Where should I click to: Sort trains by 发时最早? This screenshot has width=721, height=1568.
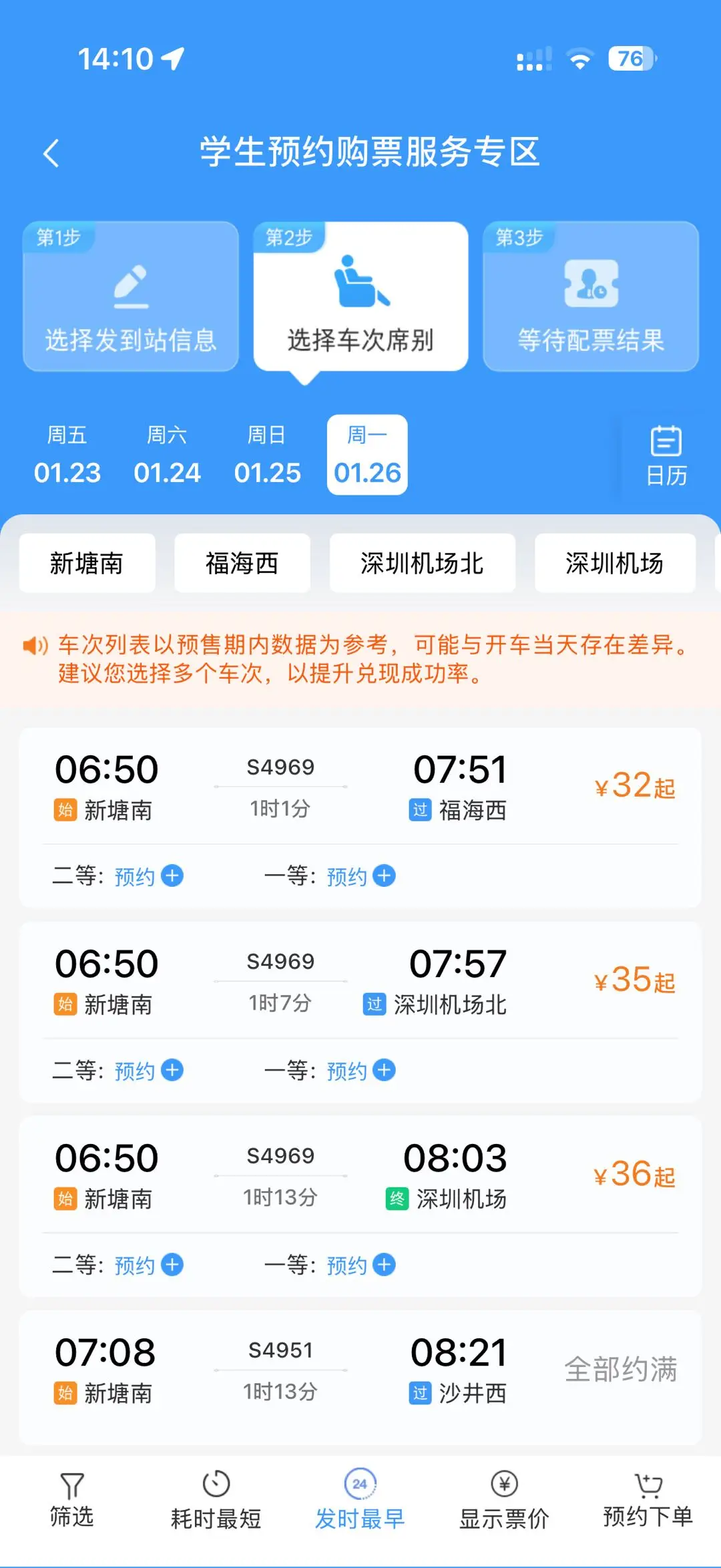point(360,1500)
